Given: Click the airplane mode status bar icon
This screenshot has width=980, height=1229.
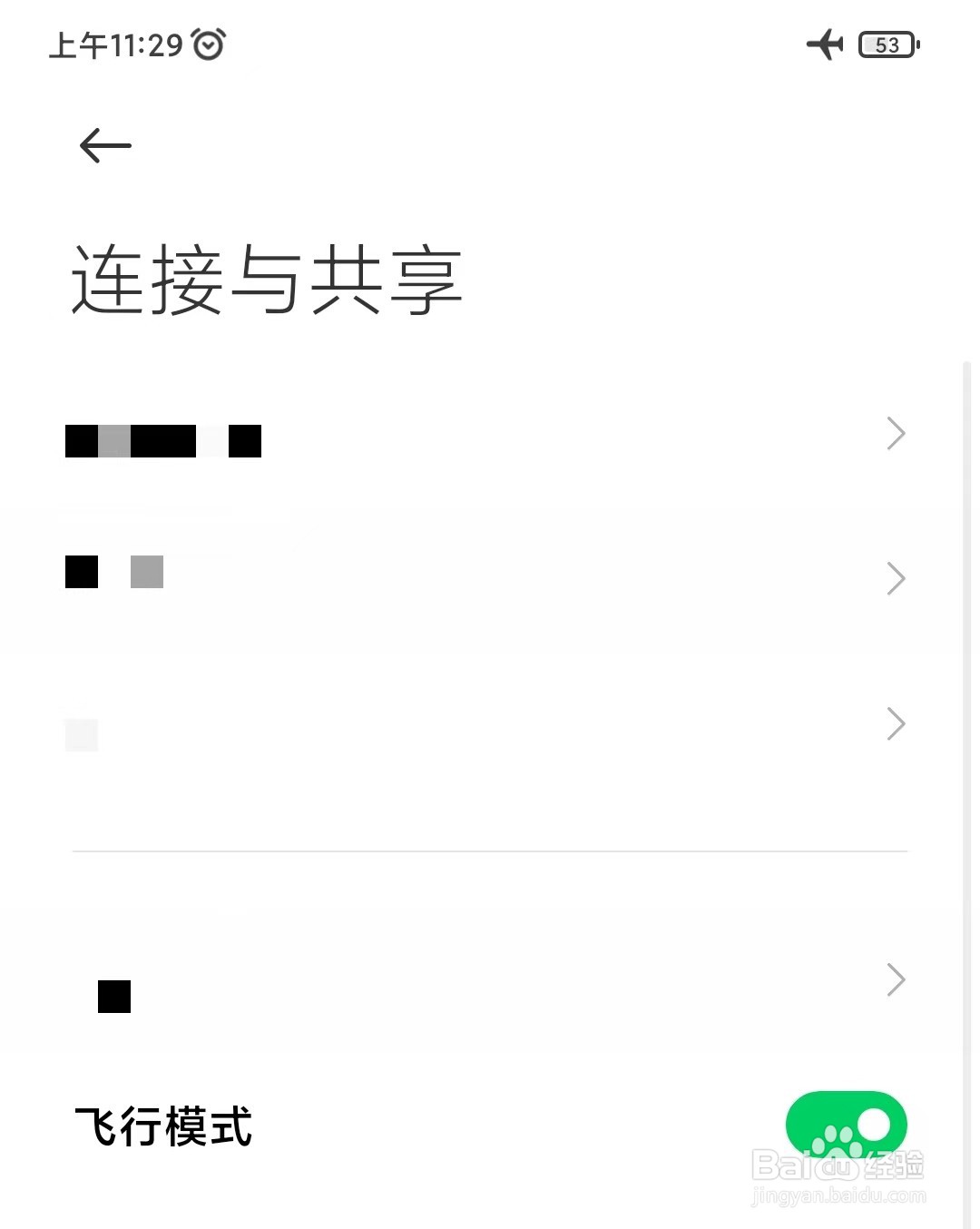Looking at the screenshot, I should [x=824, y=44].
